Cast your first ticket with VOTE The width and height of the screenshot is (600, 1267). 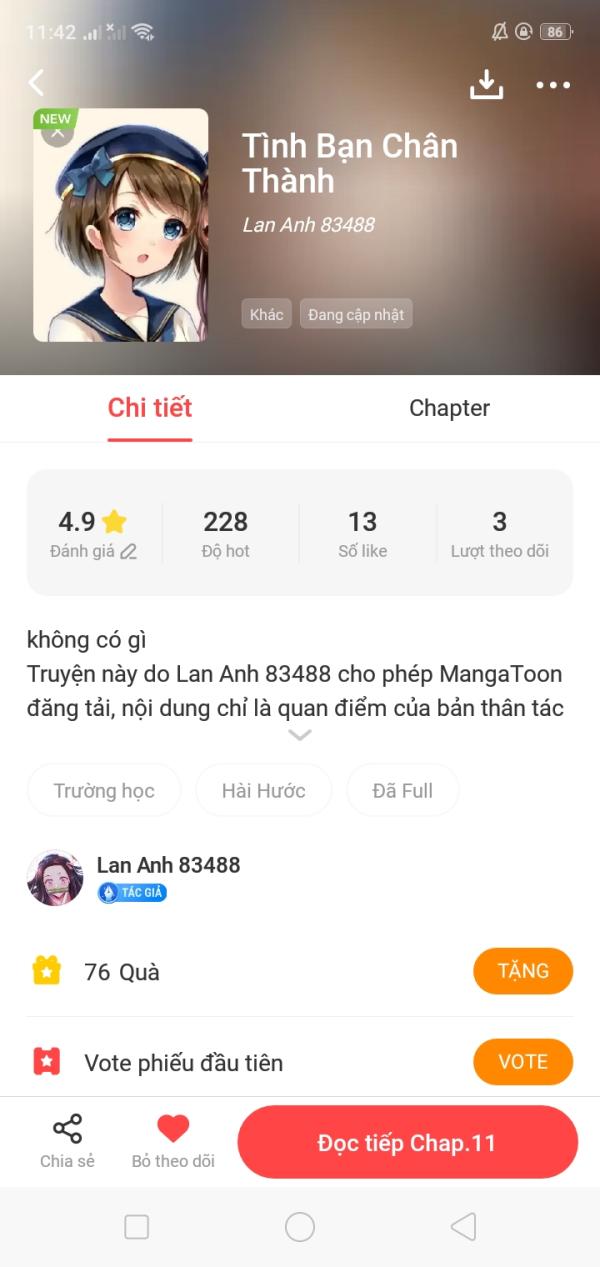[x=522, y=1061]
